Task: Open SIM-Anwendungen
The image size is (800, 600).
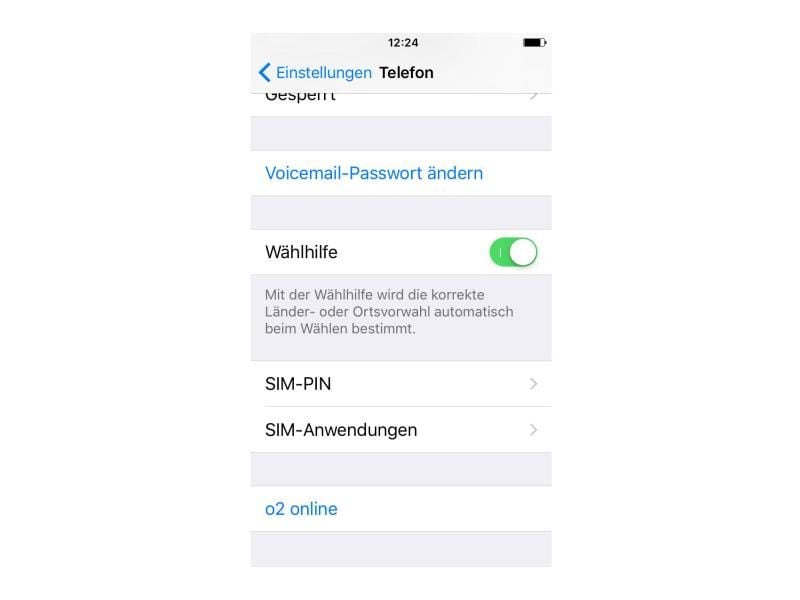Action: coord(400,430)
